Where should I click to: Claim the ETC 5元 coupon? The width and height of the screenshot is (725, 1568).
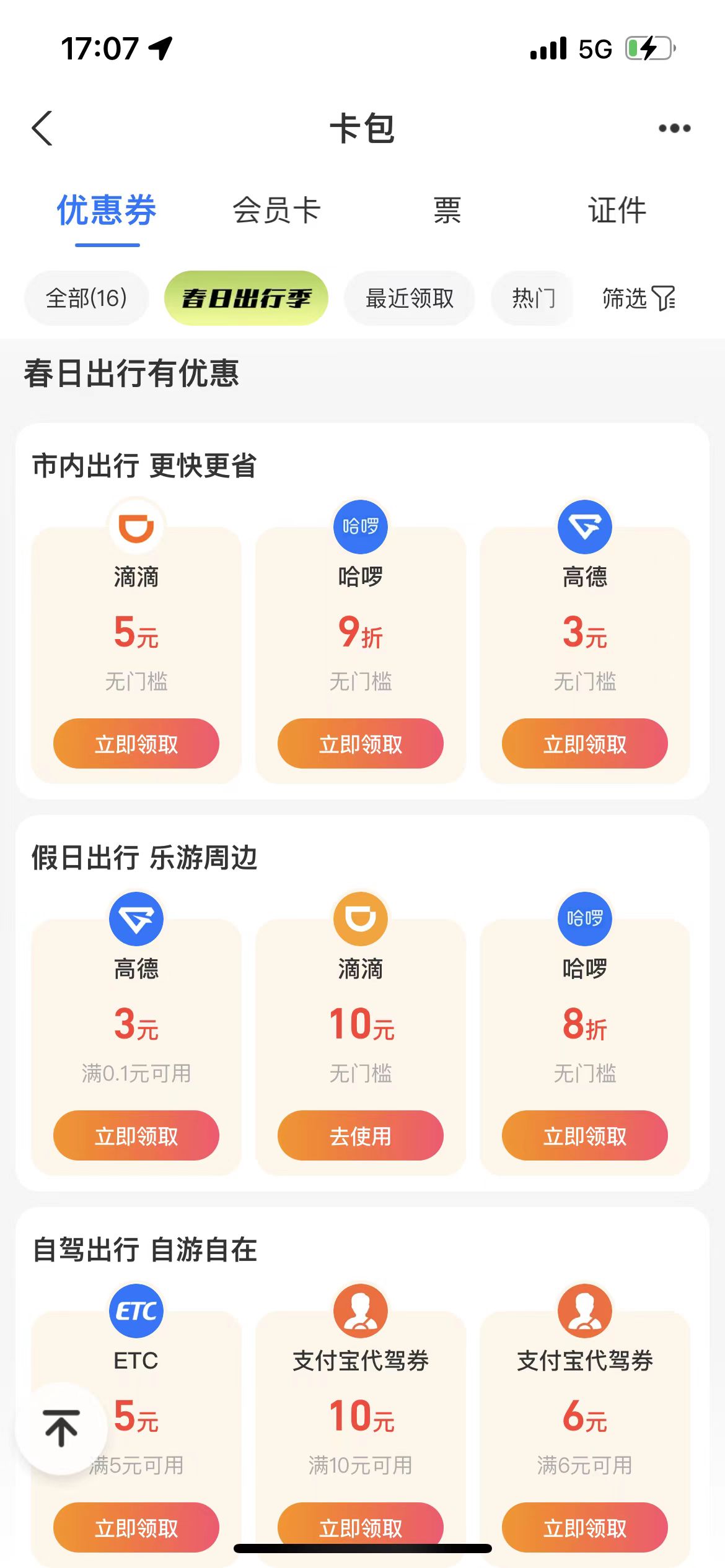(x=136, y=1528)
